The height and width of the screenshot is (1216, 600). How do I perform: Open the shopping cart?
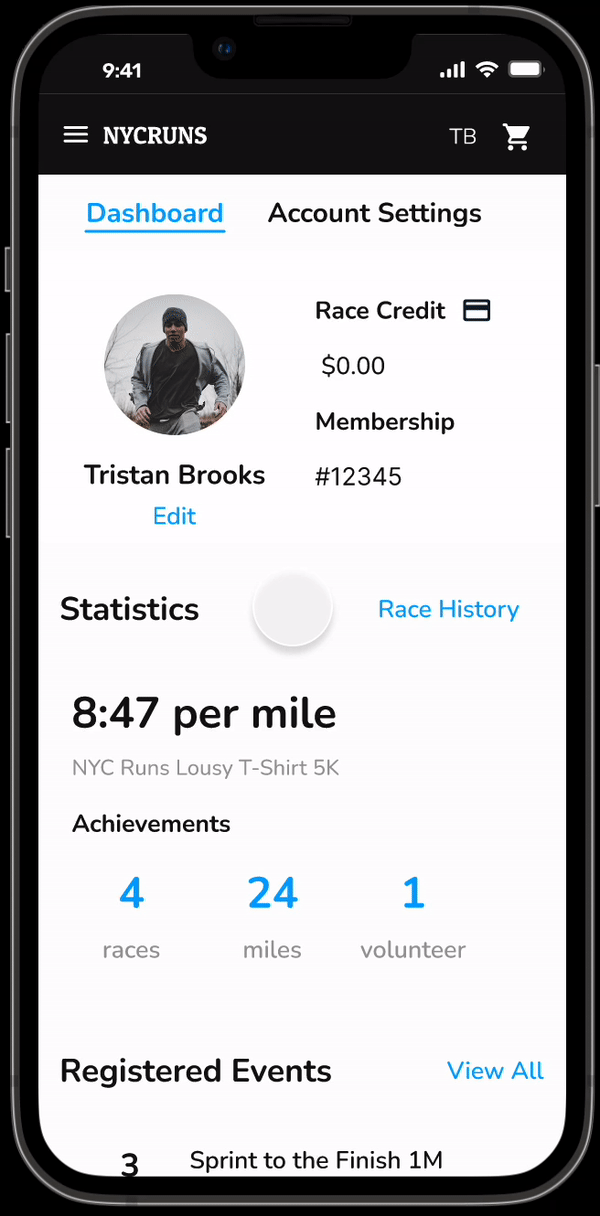pyautogui.click(x=516, y=136)
